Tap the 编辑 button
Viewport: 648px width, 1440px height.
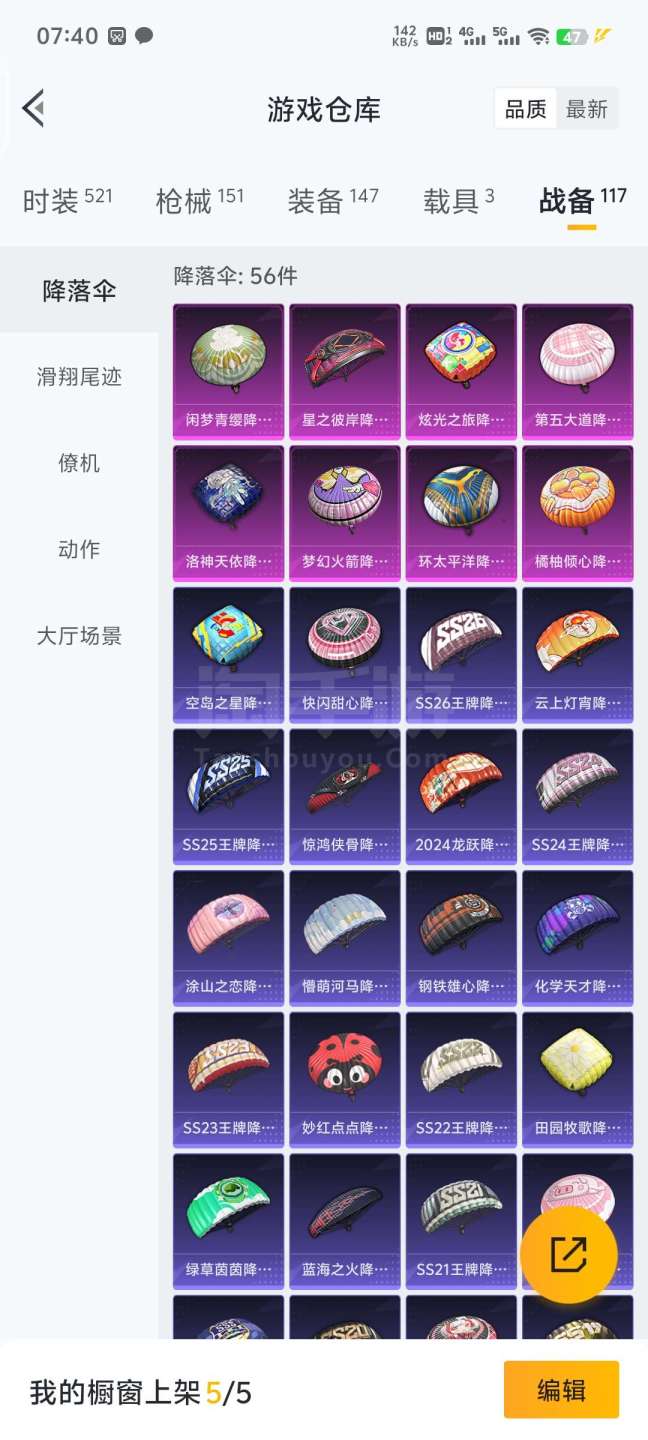click(x=561, y=1390)
